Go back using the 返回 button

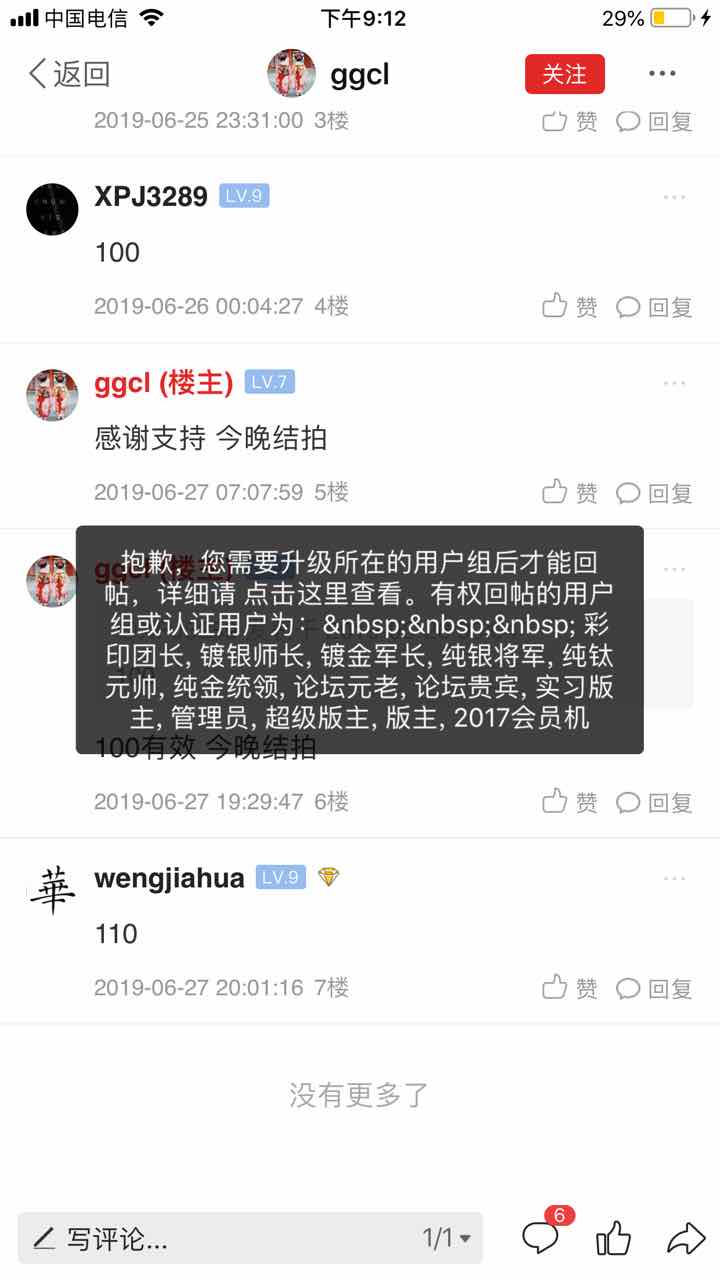click(68, 74)
